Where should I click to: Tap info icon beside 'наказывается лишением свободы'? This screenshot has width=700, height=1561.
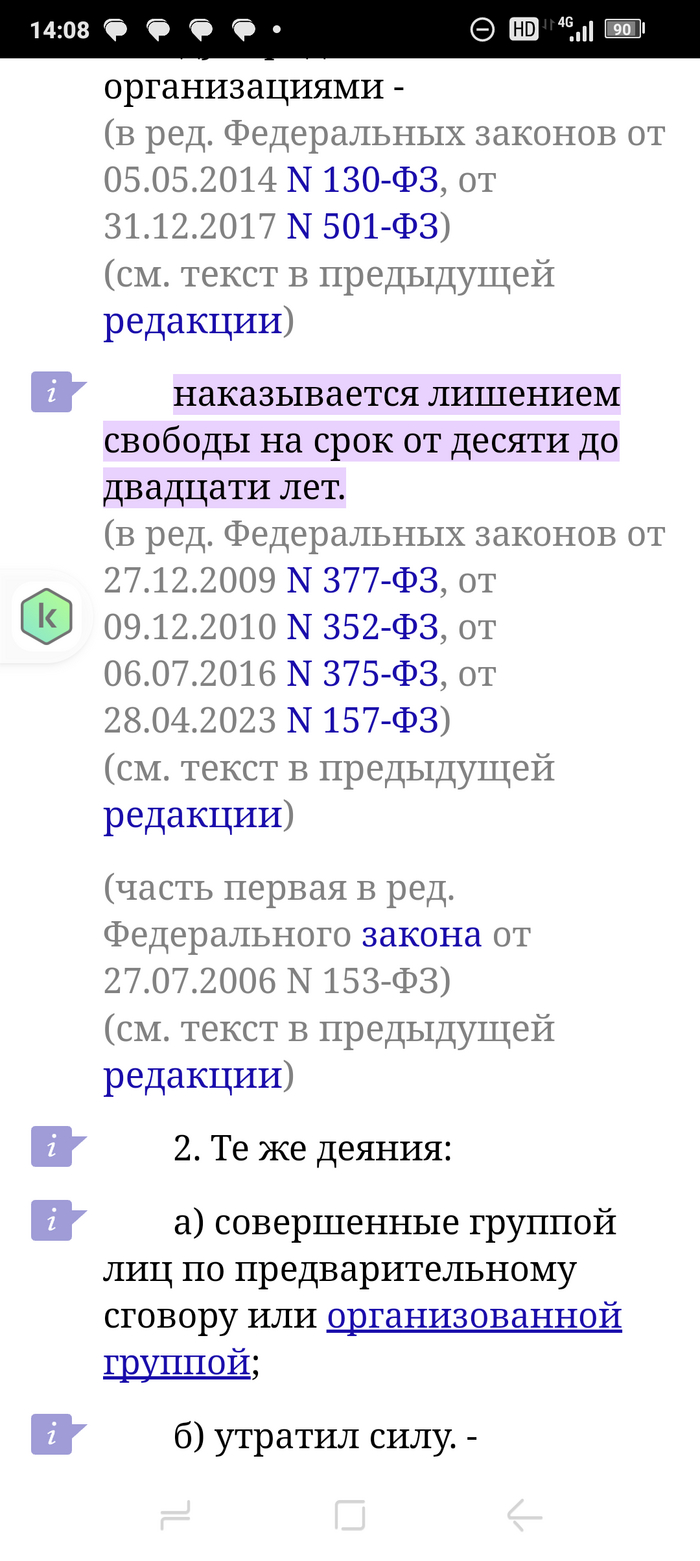[x=52, y=392]
